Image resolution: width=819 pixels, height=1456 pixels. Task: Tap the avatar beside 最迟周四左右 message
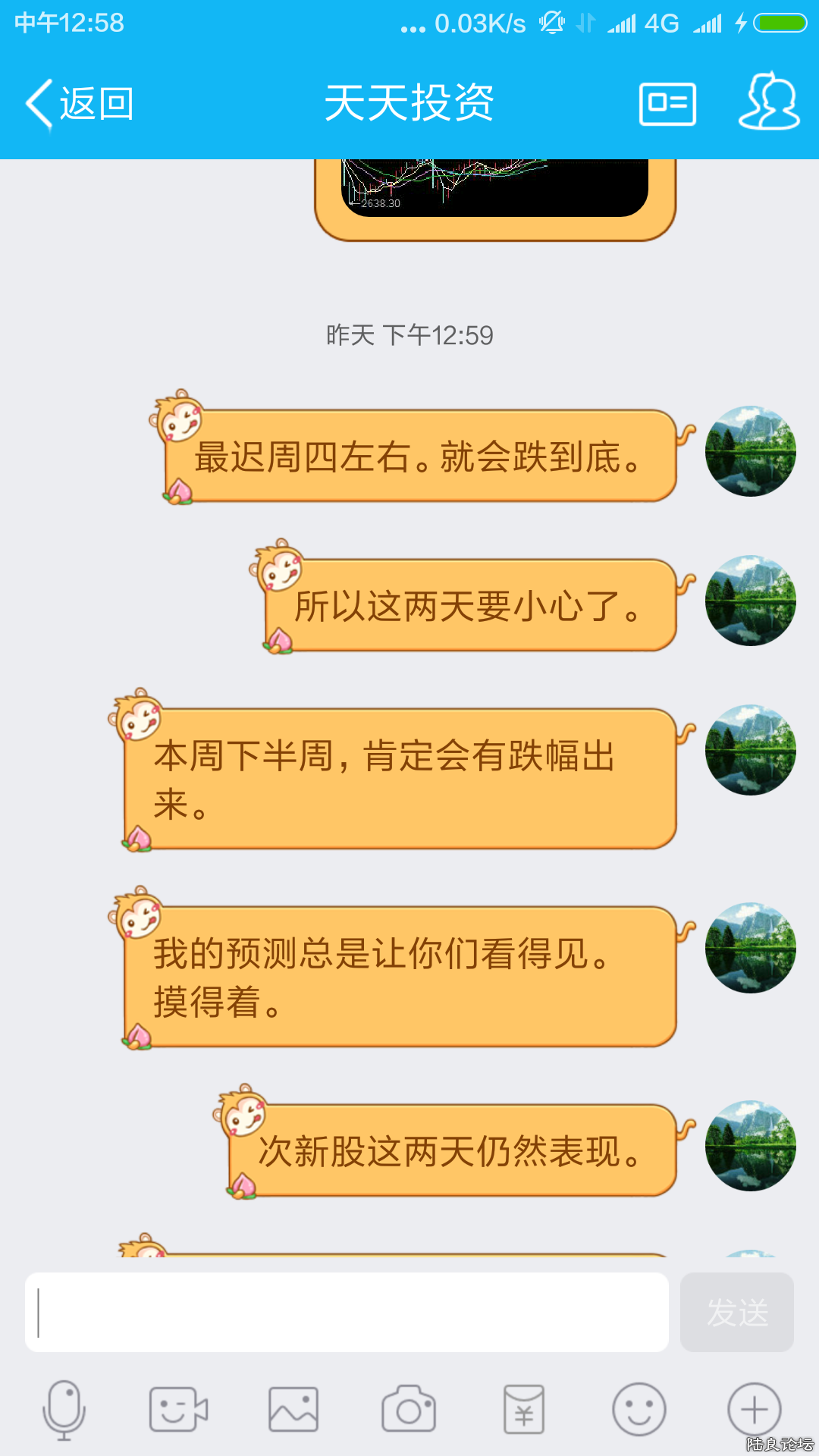(751, 451)
